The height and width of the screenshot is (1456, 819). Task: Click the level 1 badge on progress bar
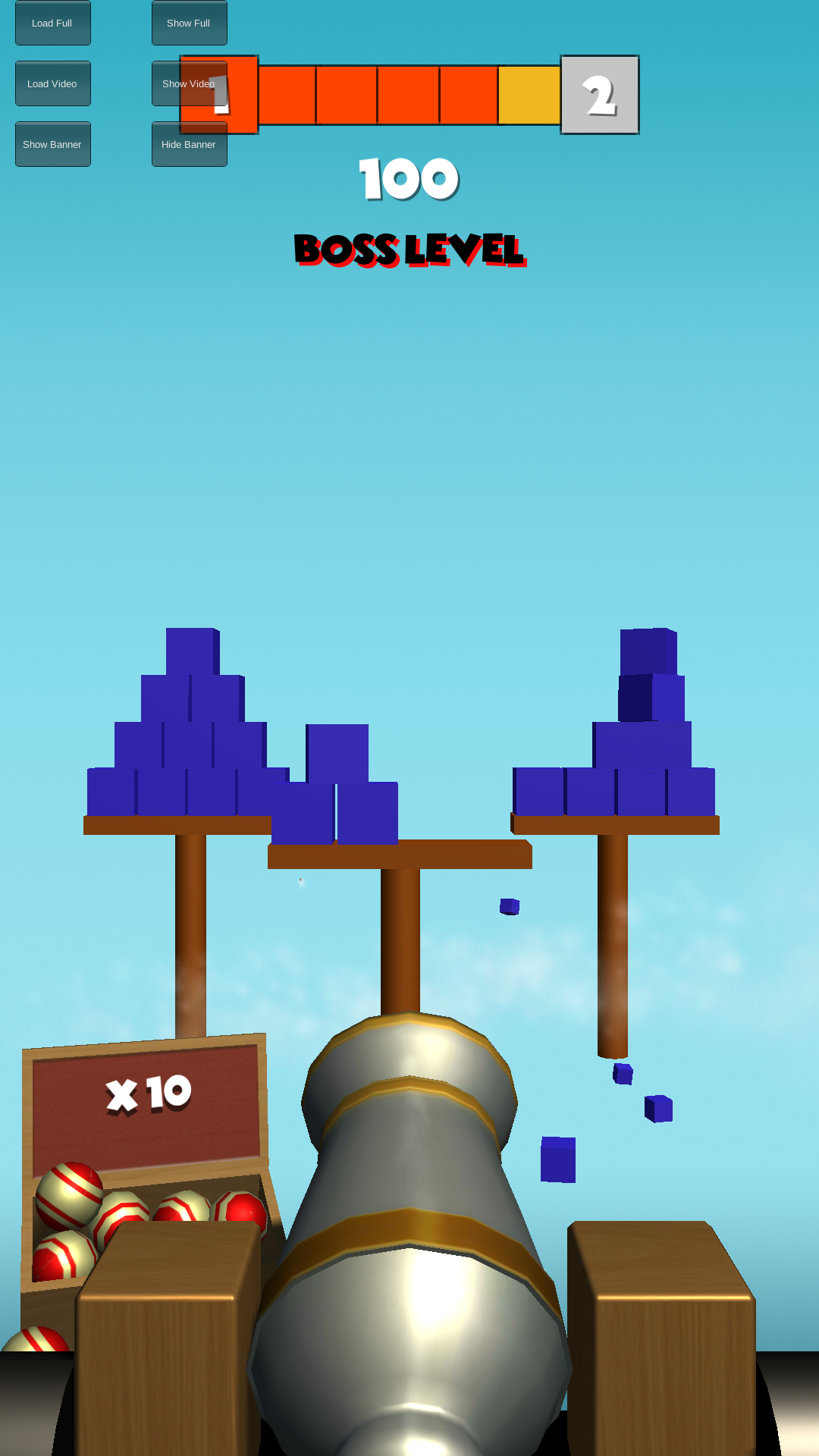pos(218,95)
